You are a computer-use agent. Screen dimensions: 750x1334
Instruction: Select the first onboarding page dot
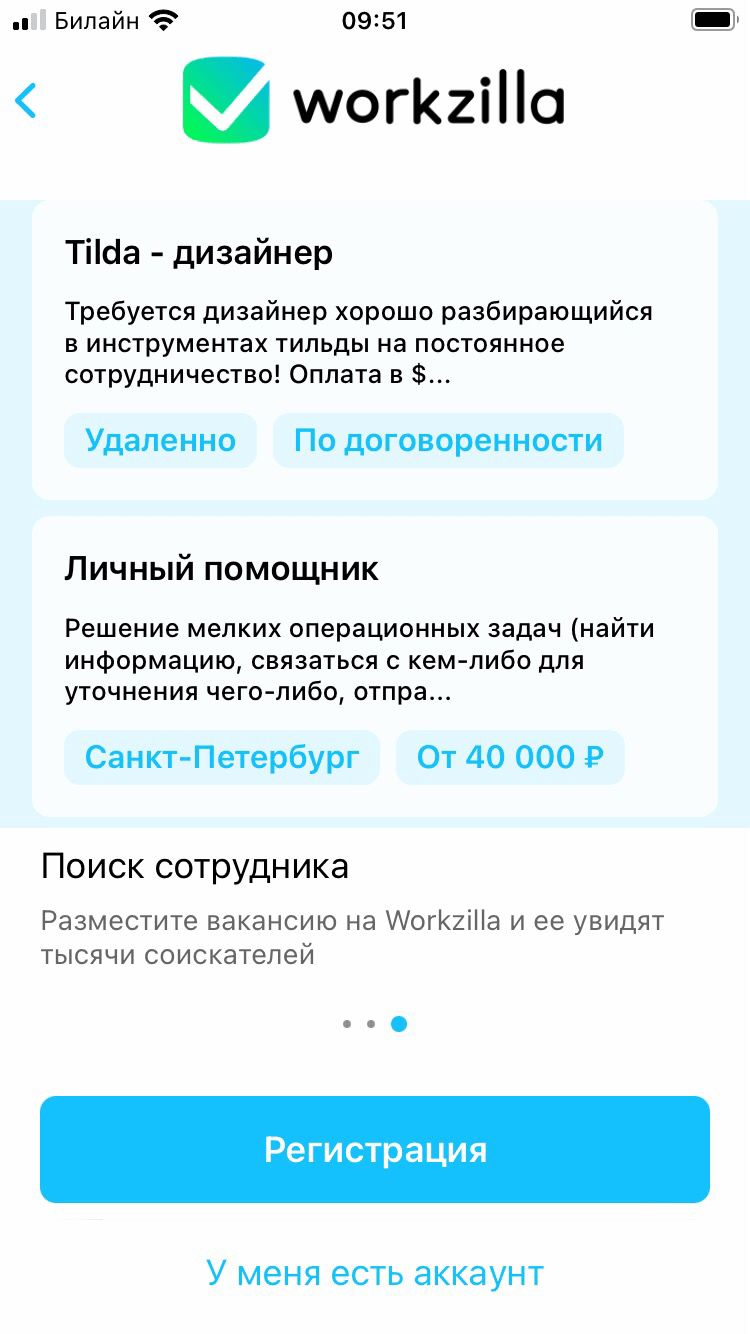347,1024
